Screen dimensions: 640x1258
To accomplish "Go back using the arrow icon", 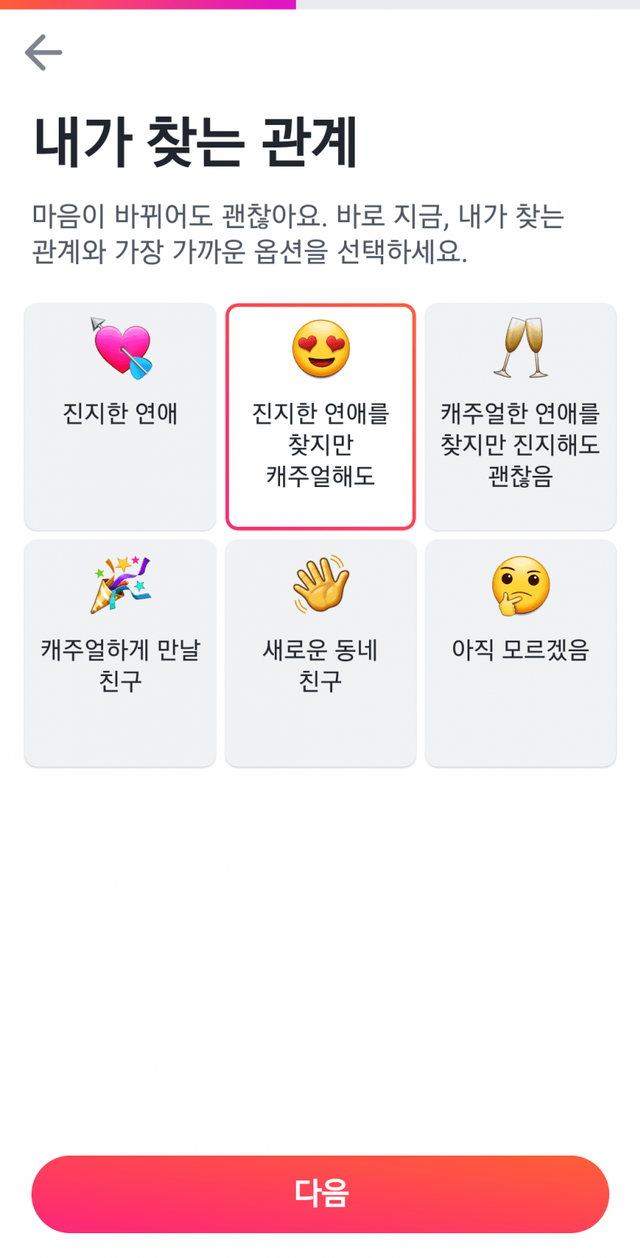I will [43, 52].
